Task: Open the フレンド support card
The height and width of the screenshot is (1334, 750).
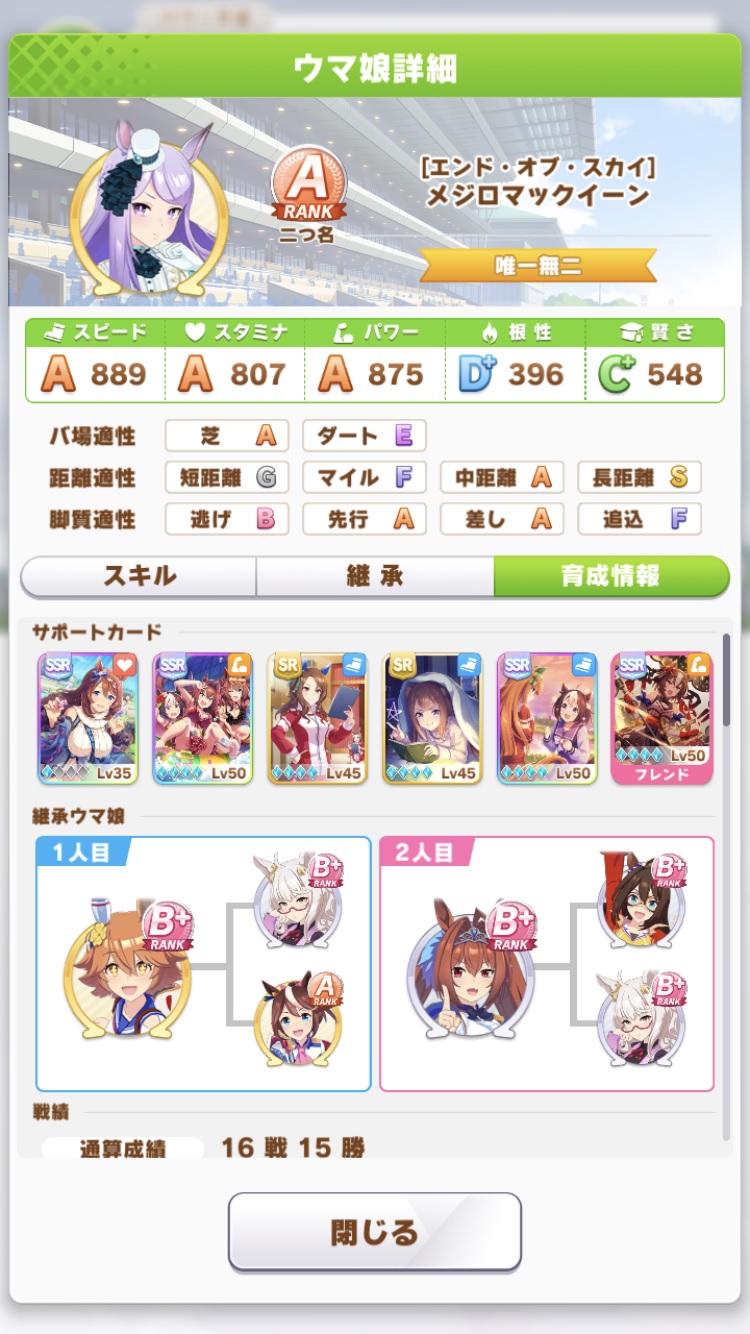Action: (662, 718)
